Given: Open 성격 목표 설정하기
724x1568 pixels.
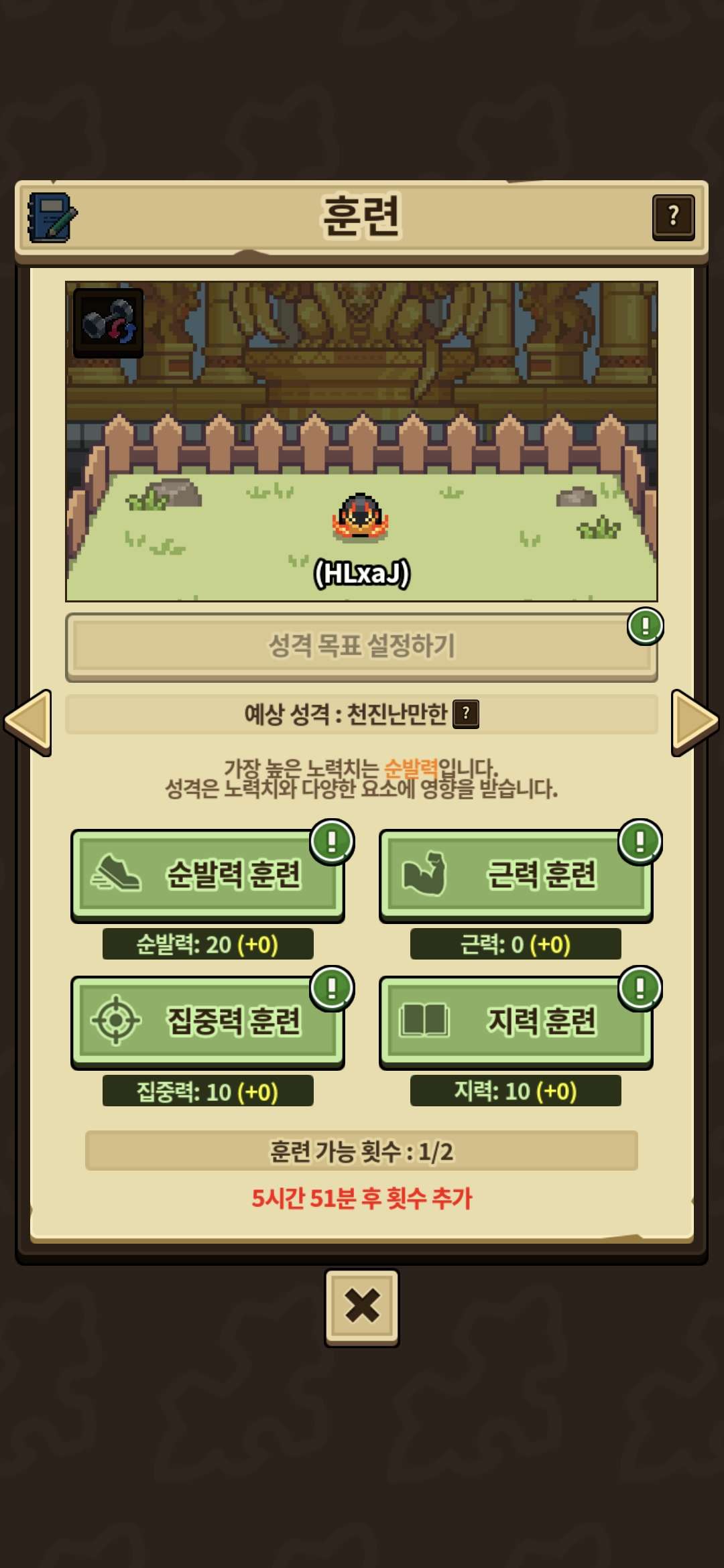Looking at the screenshot, I should (x=361, y=647).
